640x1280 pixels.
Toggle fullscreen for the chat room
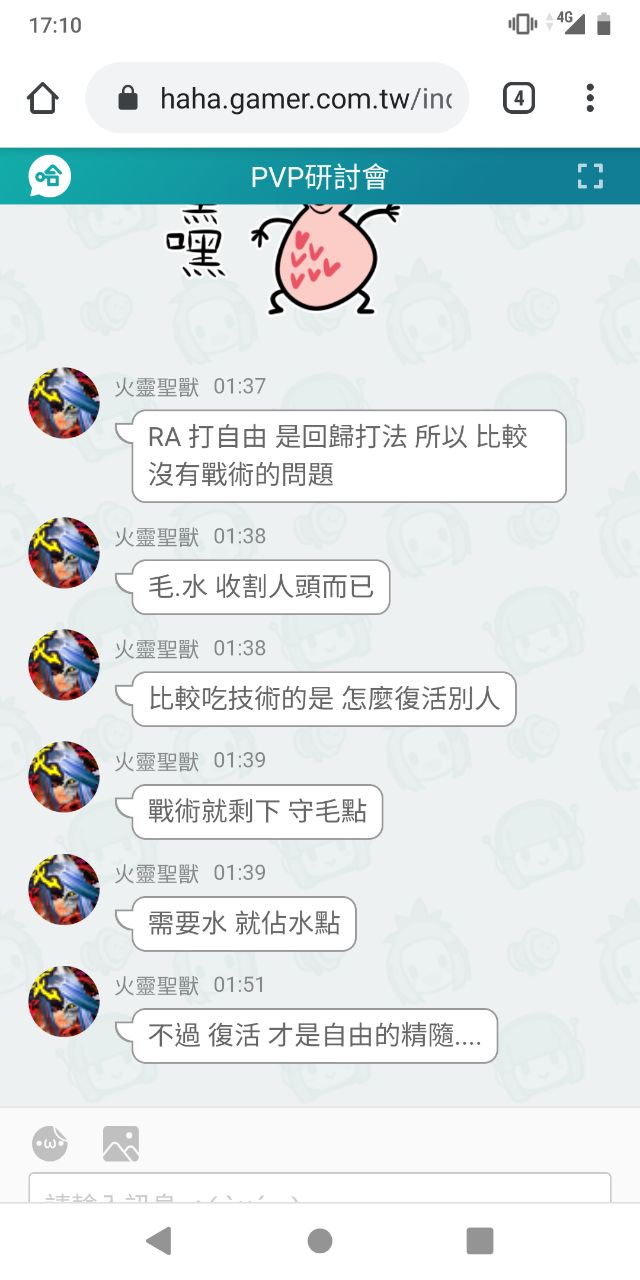590,177
